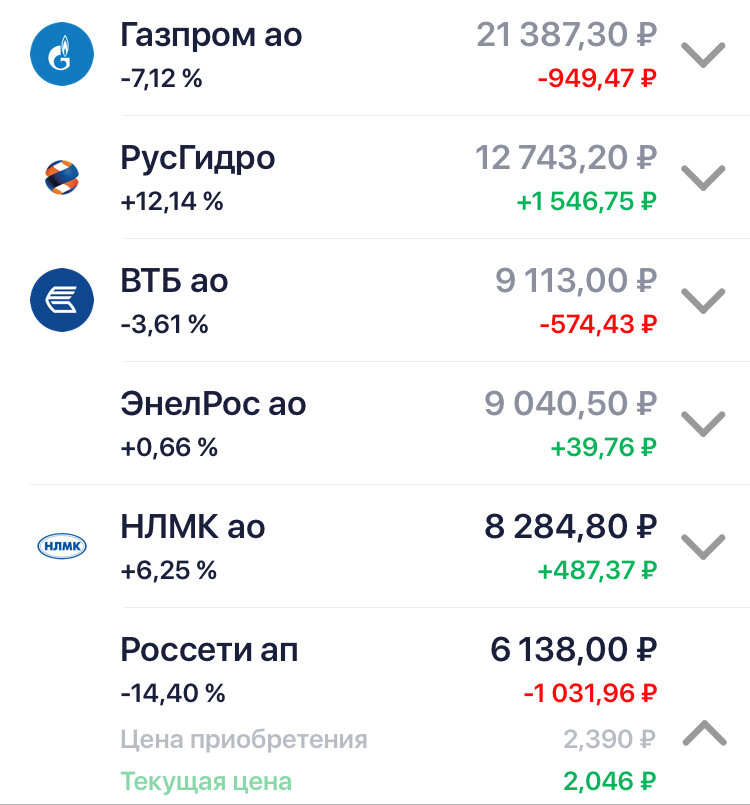Open the Газпром ао position
This screenshot has height=805, width=750.
pyautogui.click(x=211, y=36)
